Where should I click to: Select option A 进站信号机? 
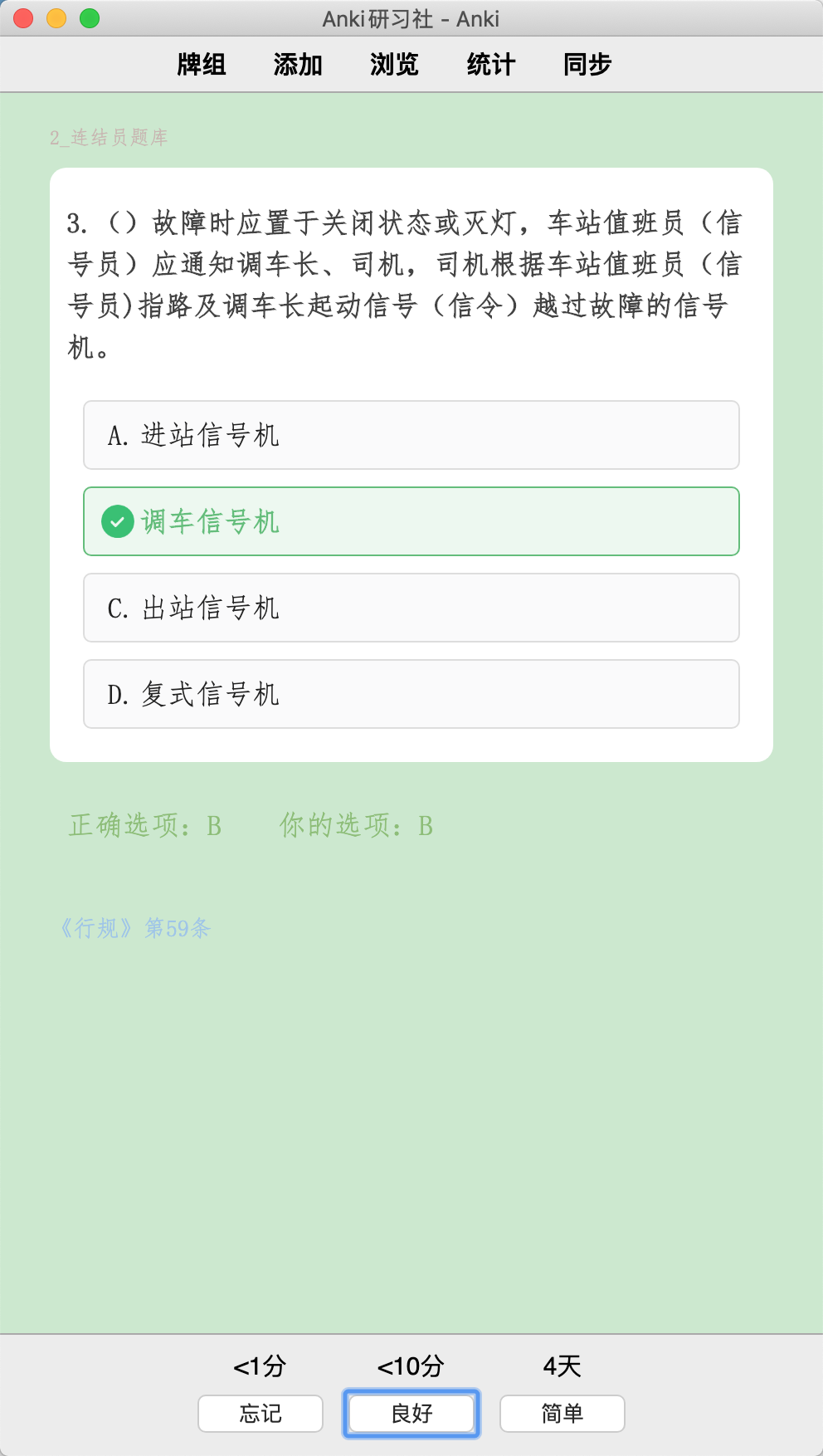point(411,435)
